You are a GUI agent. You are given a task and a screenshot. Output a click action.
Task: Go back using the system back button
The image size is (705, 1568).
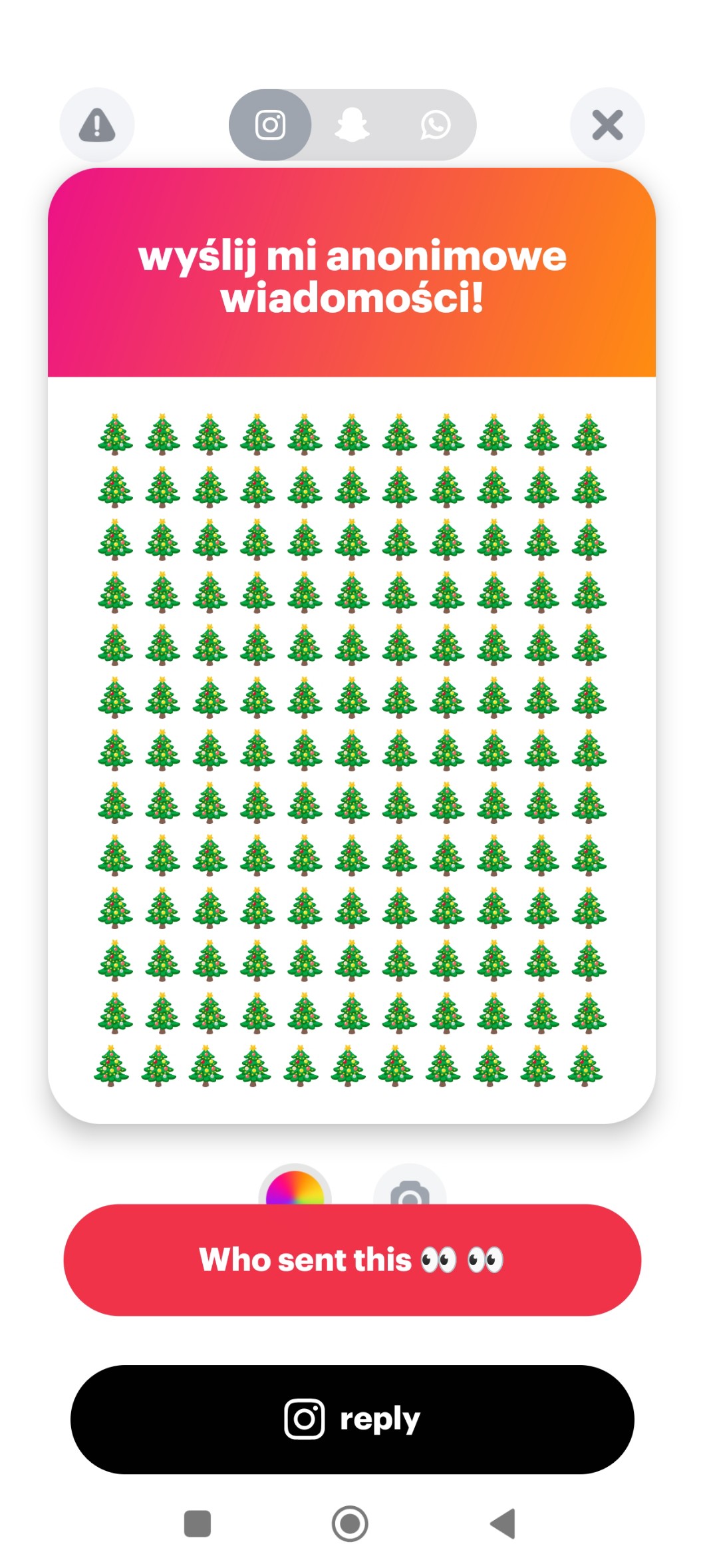tap(503, 1523)
